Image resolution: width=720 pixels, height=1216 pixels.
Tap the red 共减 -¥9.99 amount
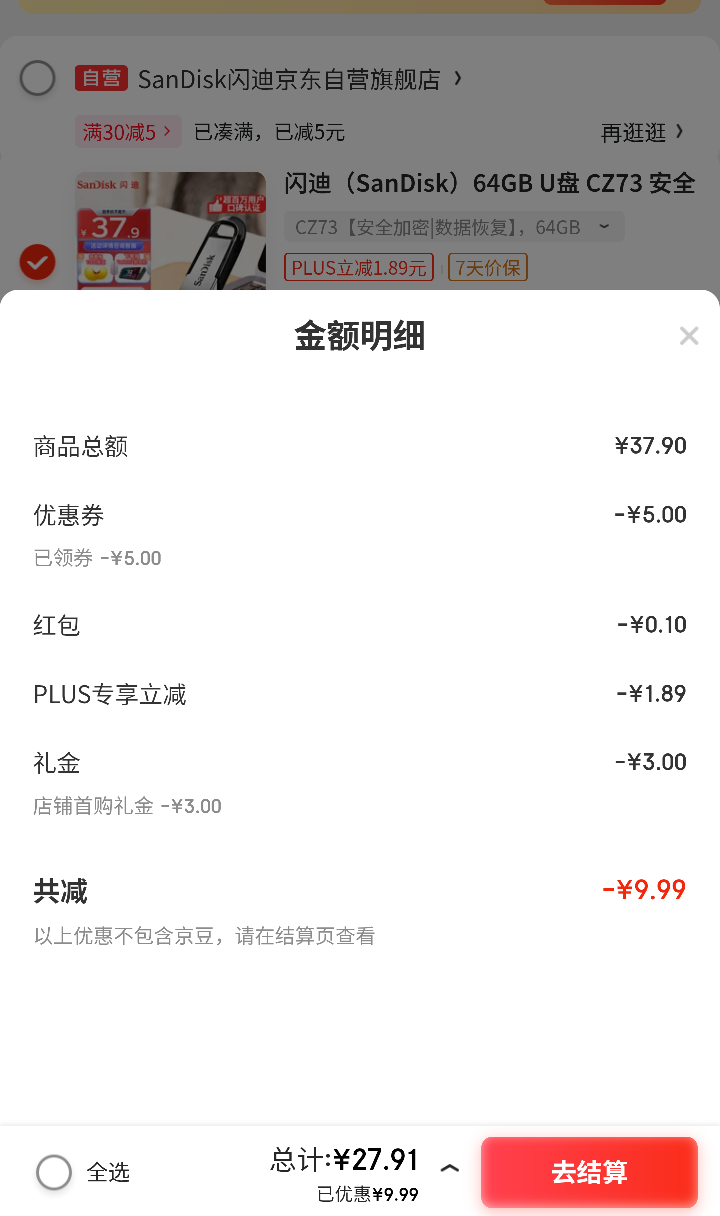644,889
